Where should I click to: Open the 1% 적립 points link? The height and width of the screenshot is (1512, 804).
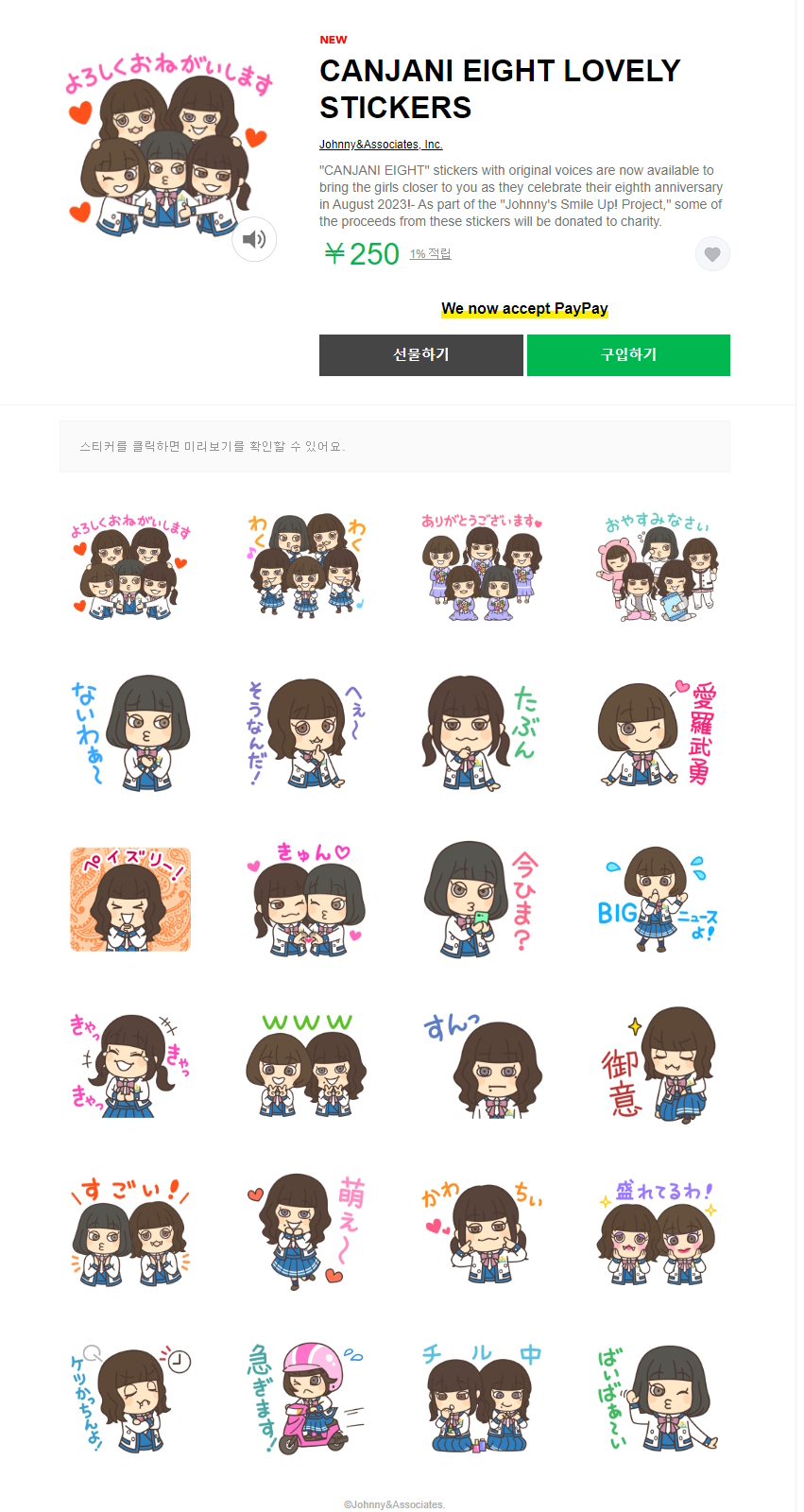coord(430,253)
